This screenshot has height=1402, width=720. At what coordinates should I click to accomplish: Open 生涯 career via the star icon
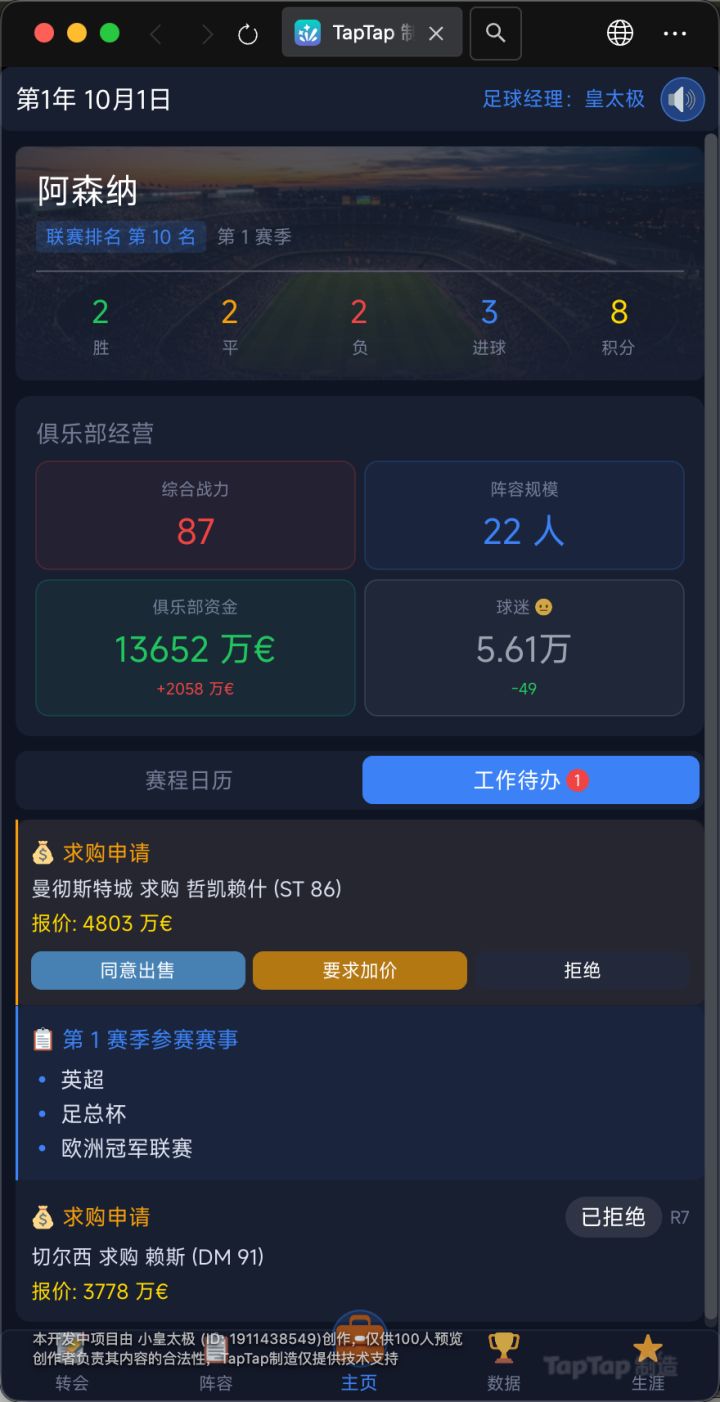647,1348
